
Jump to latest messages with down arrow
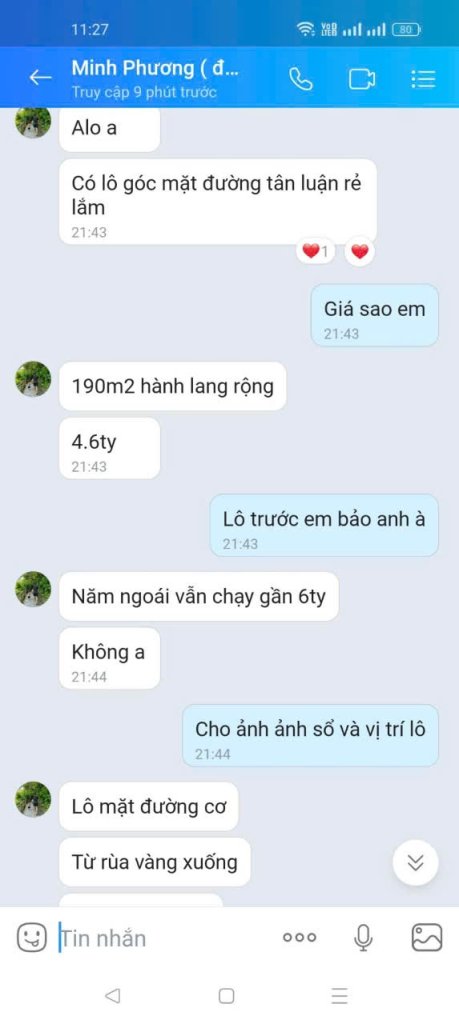point(415,862)
